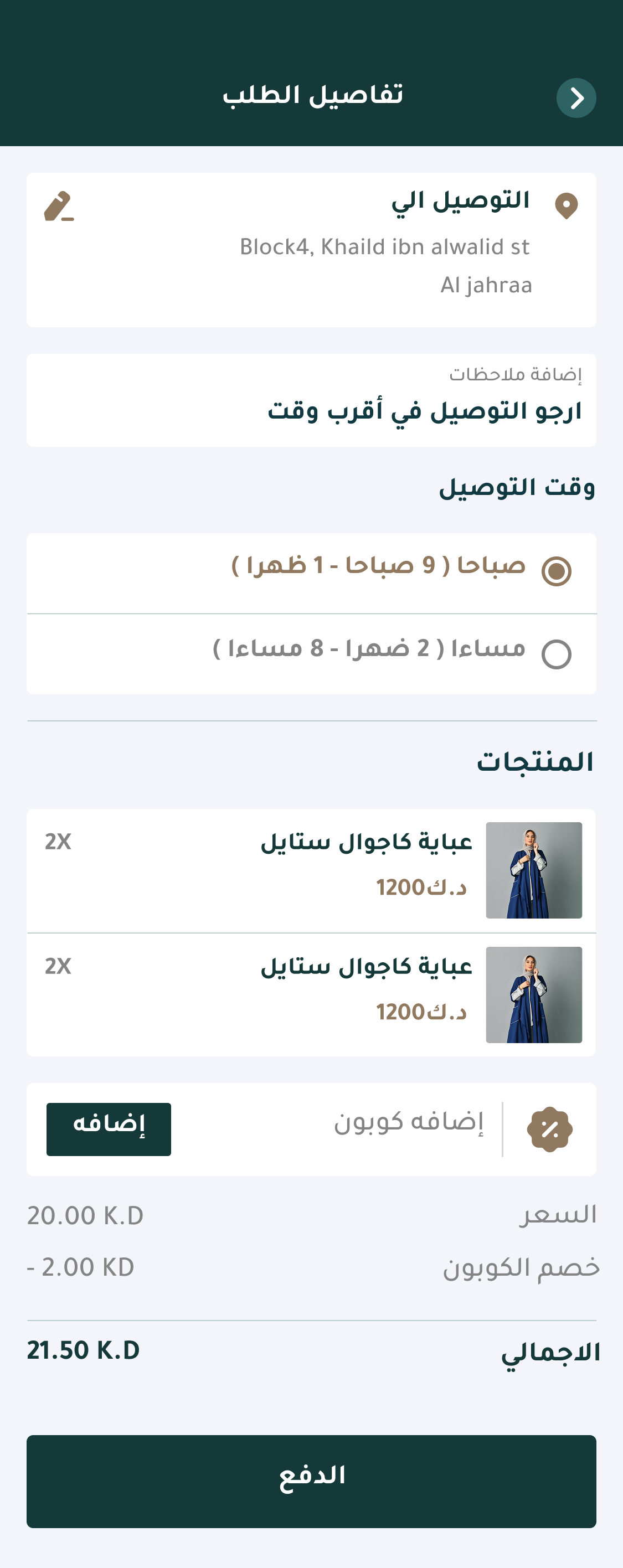Toggle the currently selected delivery time option
Screen dimensions: 623x1568
(558, 572)
